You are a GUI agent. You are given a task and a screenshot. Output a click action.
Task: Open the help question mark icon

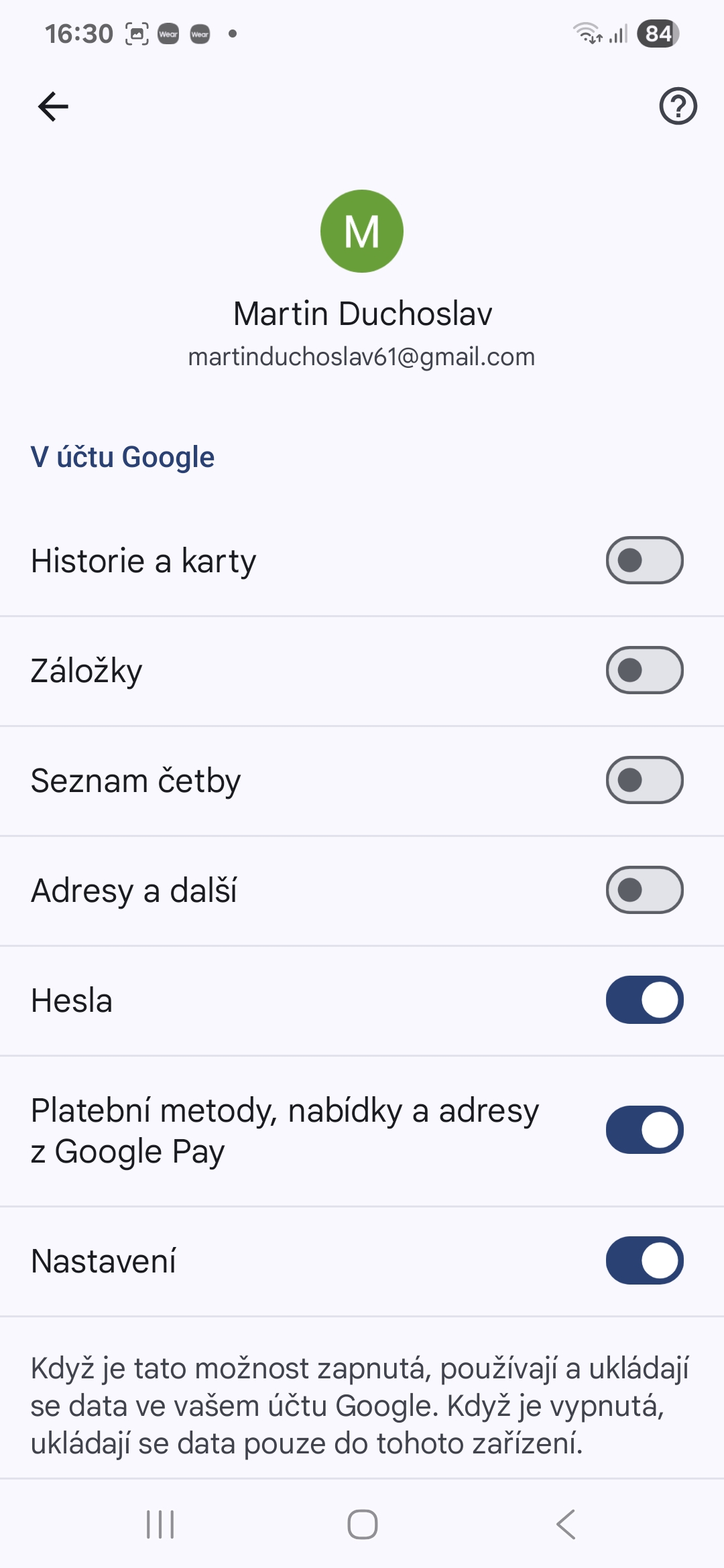point(678,107)
